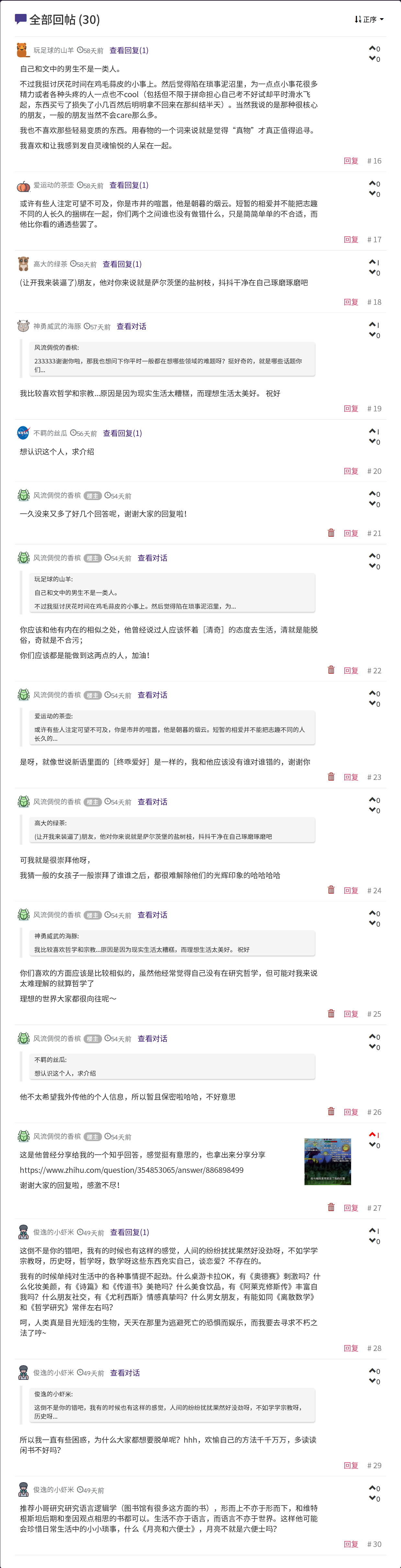
Task: Delete post #21 with the trash icon
Action: [x=331, y=533]
